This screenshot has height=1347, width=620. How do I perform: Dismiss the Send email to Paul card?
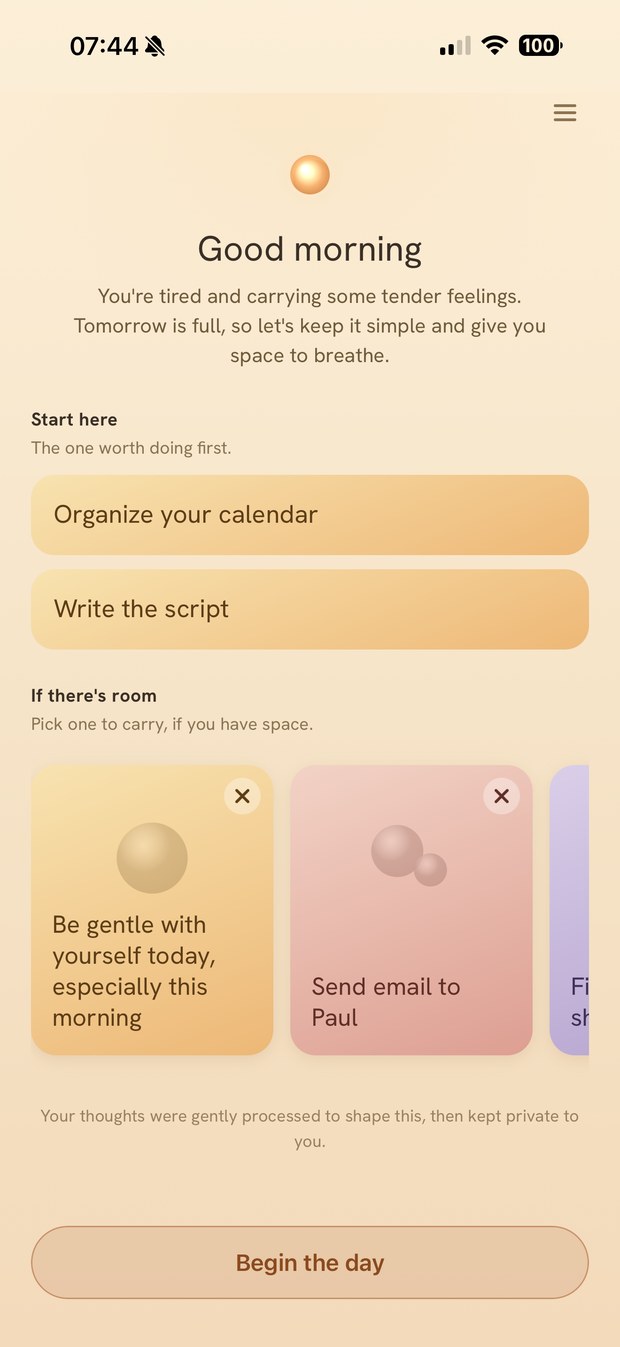point(501,796)
